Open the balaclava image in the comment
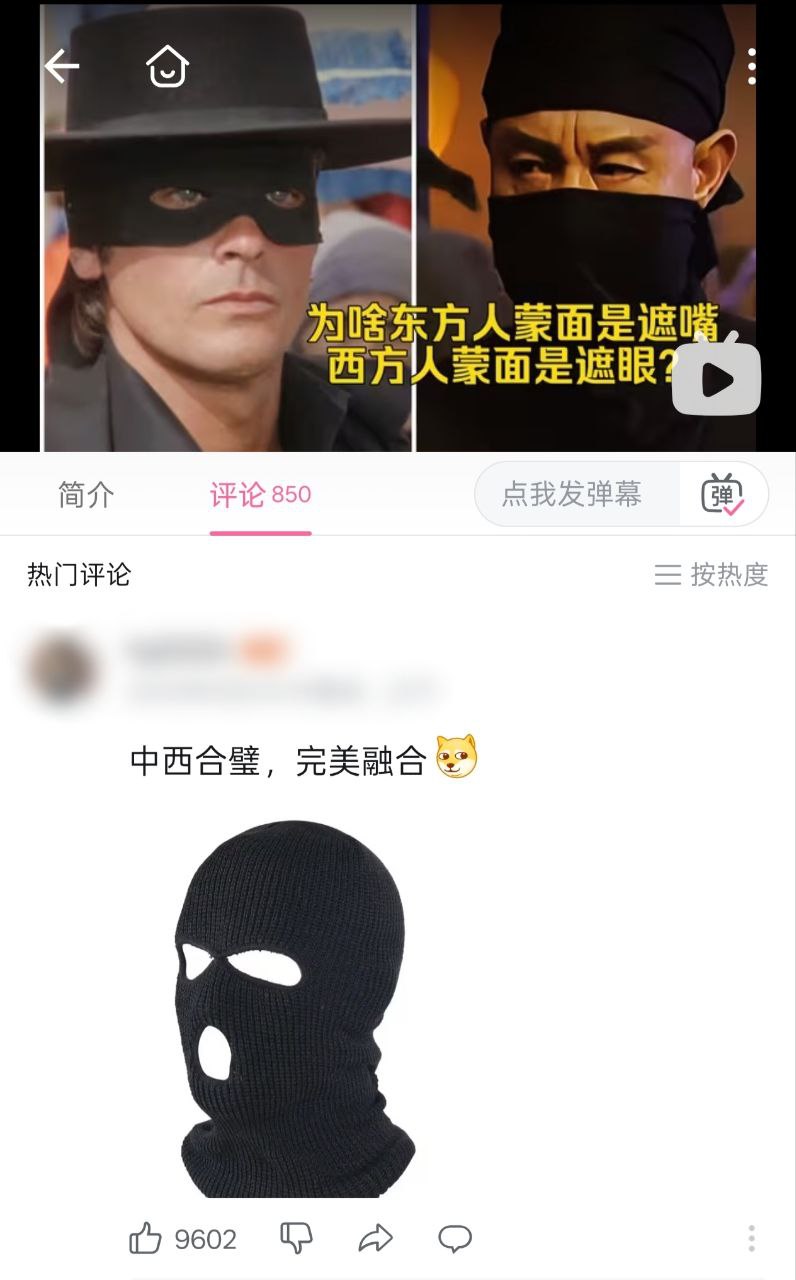This screenshot has height=1280, width=796. tap(295, 1009)
